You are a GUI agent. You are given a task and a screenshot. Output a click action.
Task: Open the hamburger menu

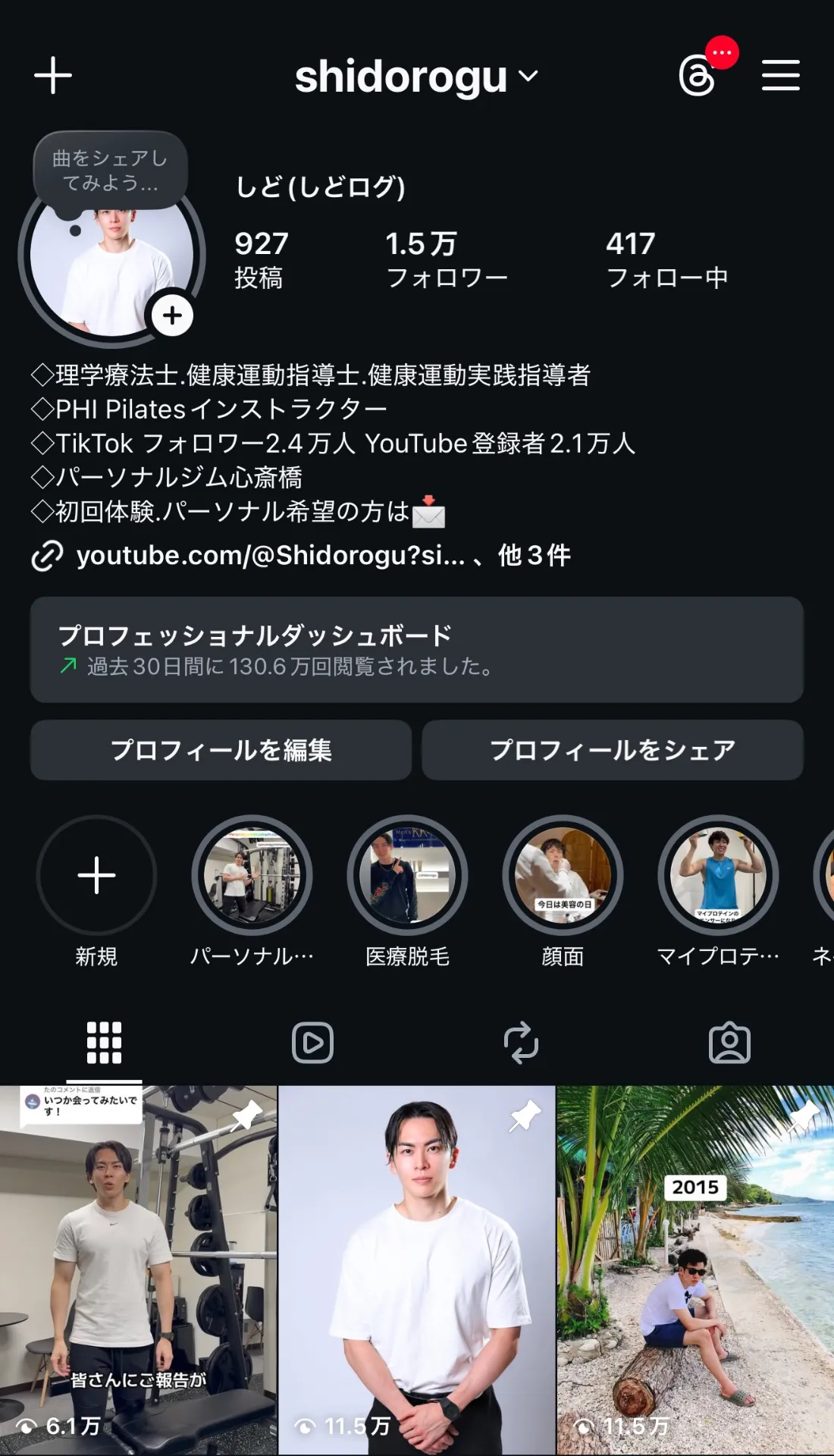[780, 76]
